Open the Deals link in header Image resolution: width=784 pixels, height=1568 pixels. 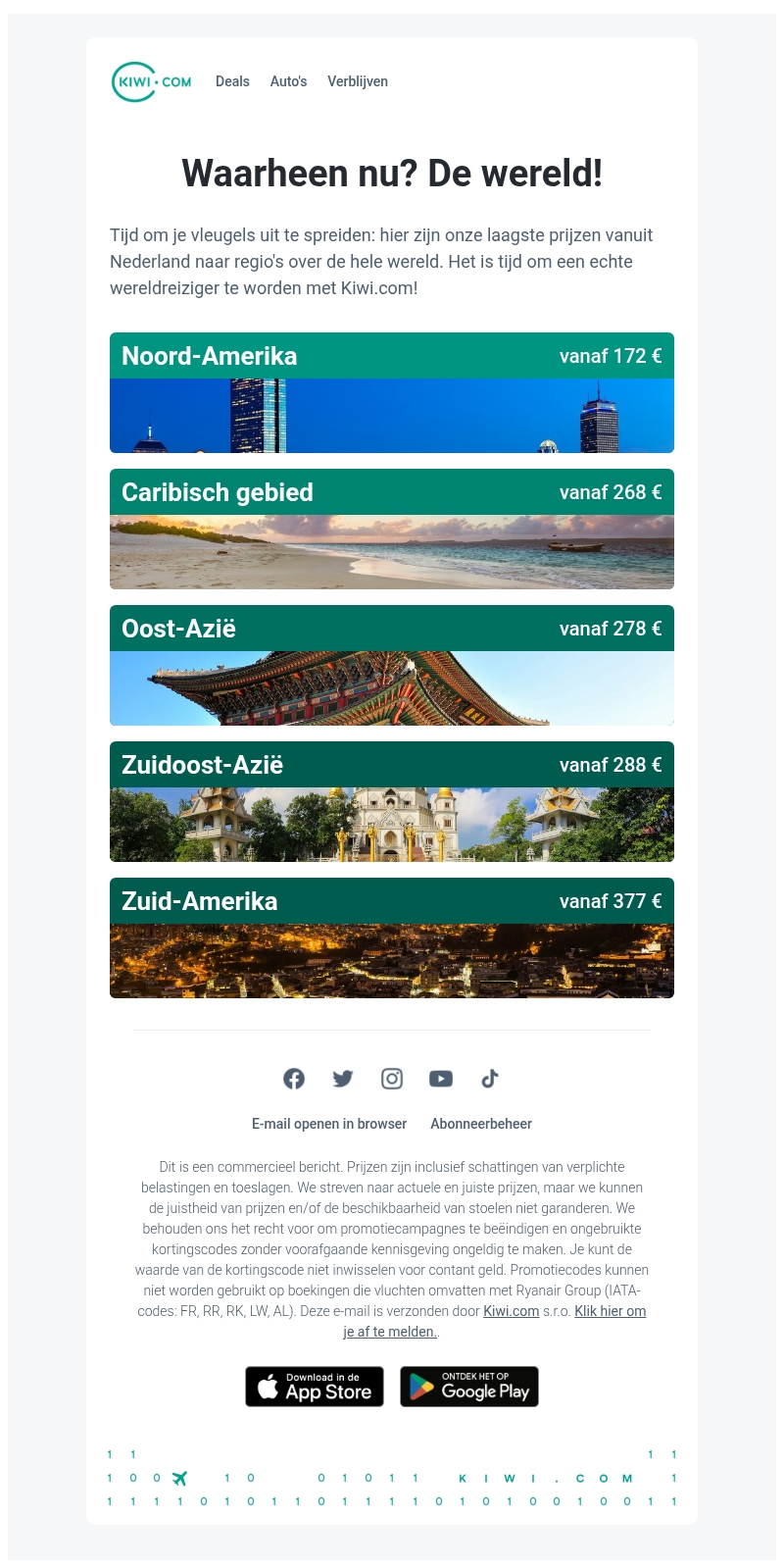click(x=232, y=81)
